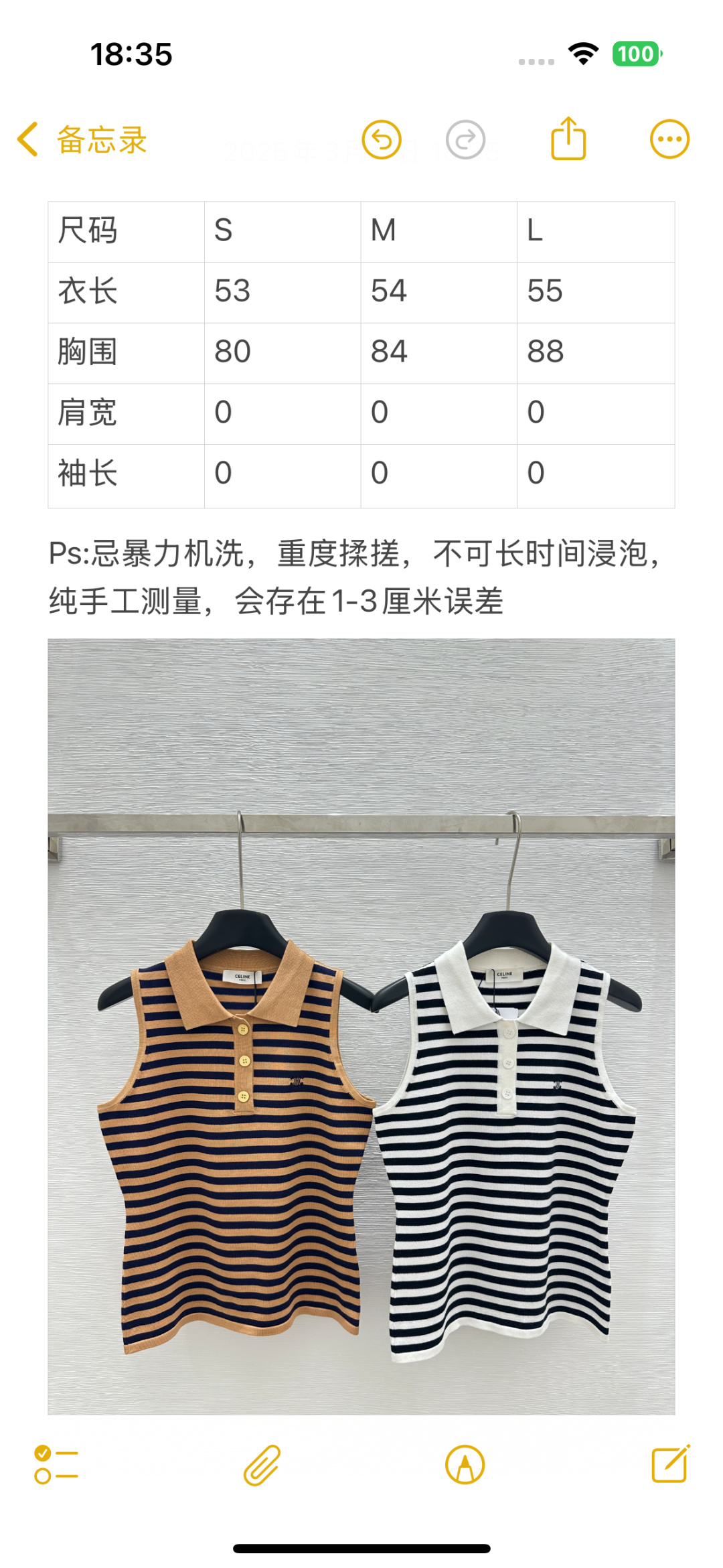Open the striped polo shirts photo
The image size is (723, 1568).
(x=361, y=1027)
